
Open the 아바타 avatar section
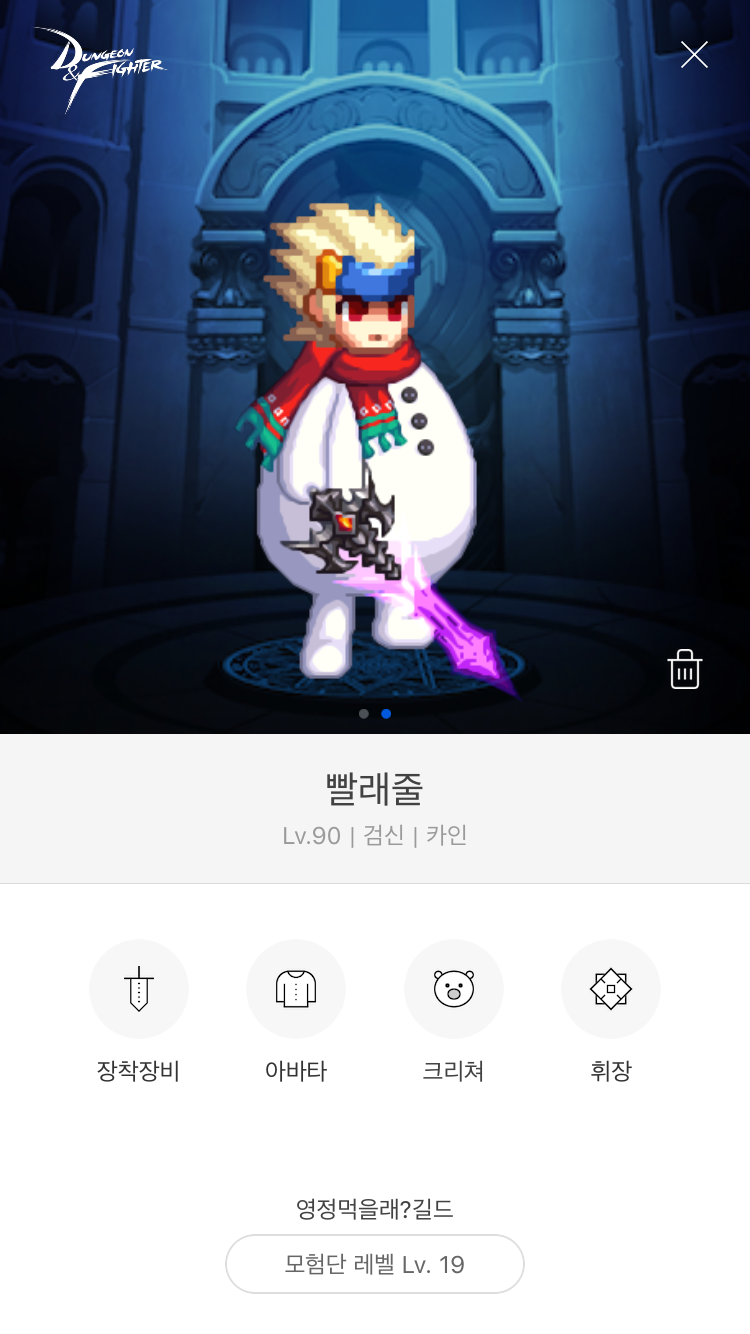tap(296, 989)
